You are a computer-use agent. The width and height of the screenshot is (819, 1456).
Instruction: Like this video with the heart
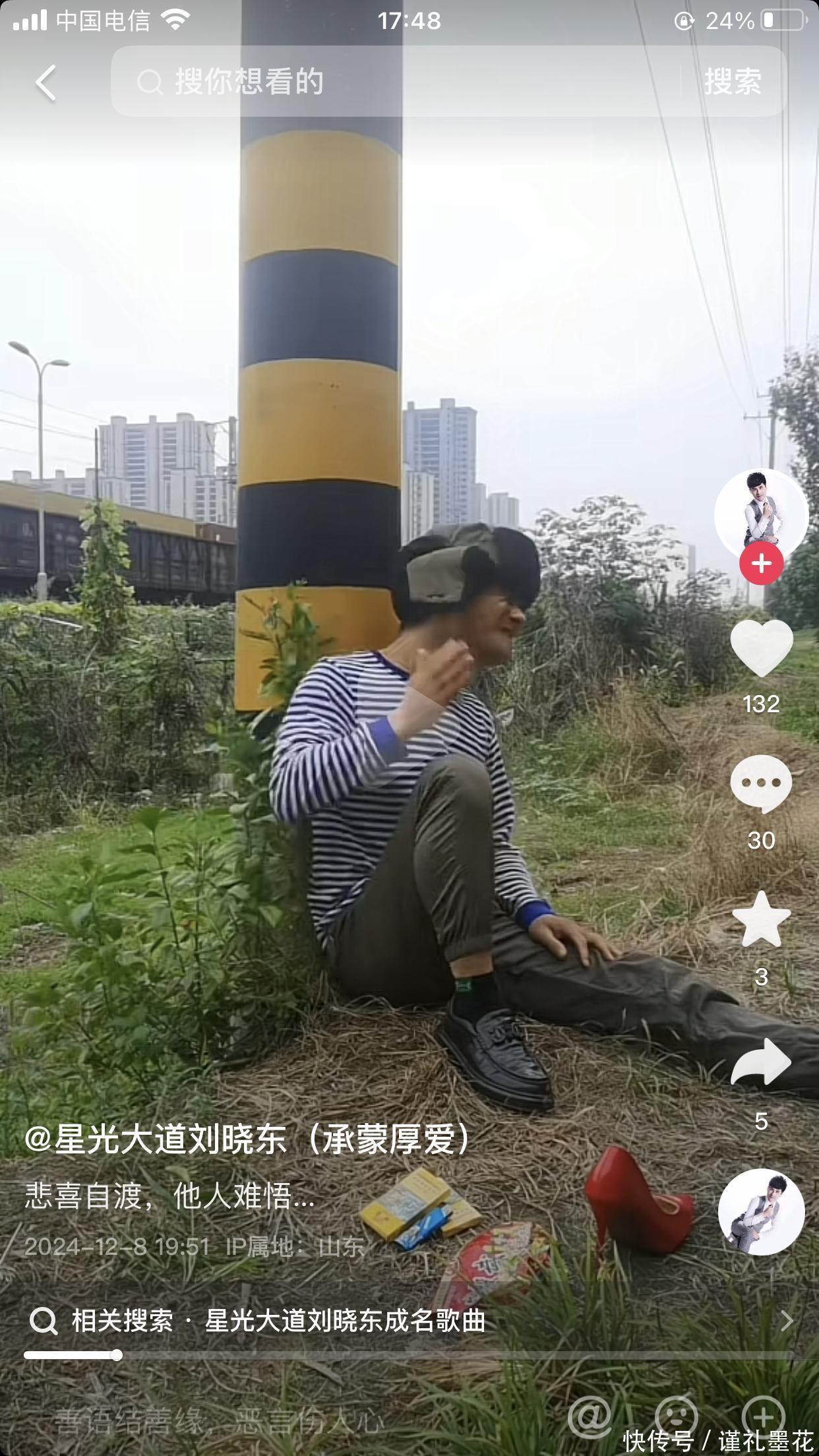coord(761,649)
